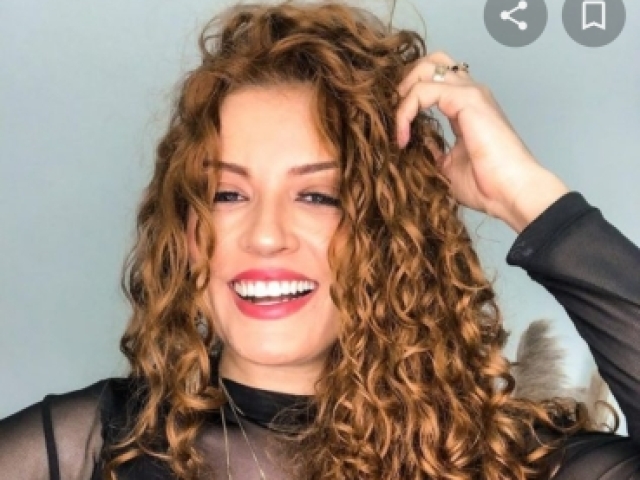Share this image
Screen dimensions: 640x480
click(x=515, y=15)
